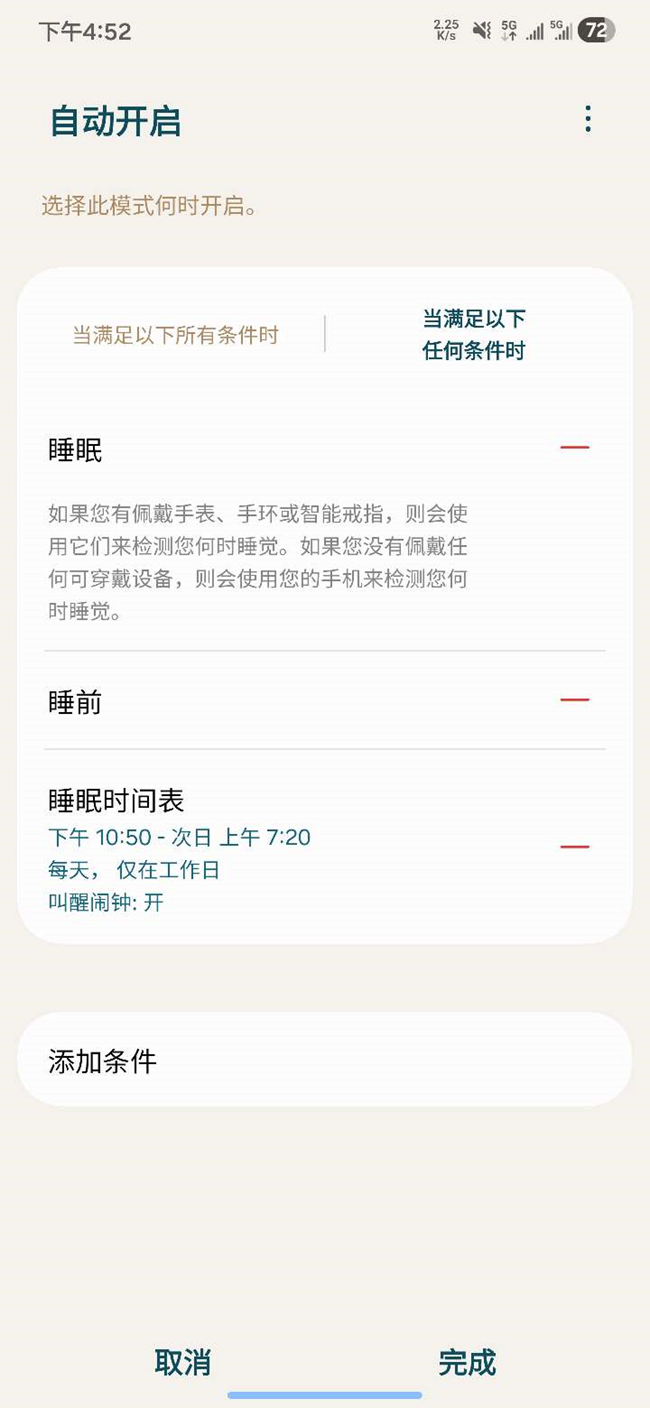The image size is (650, 1408).
Task: Confirm with the 完成 button
Action: (467, 1362)
